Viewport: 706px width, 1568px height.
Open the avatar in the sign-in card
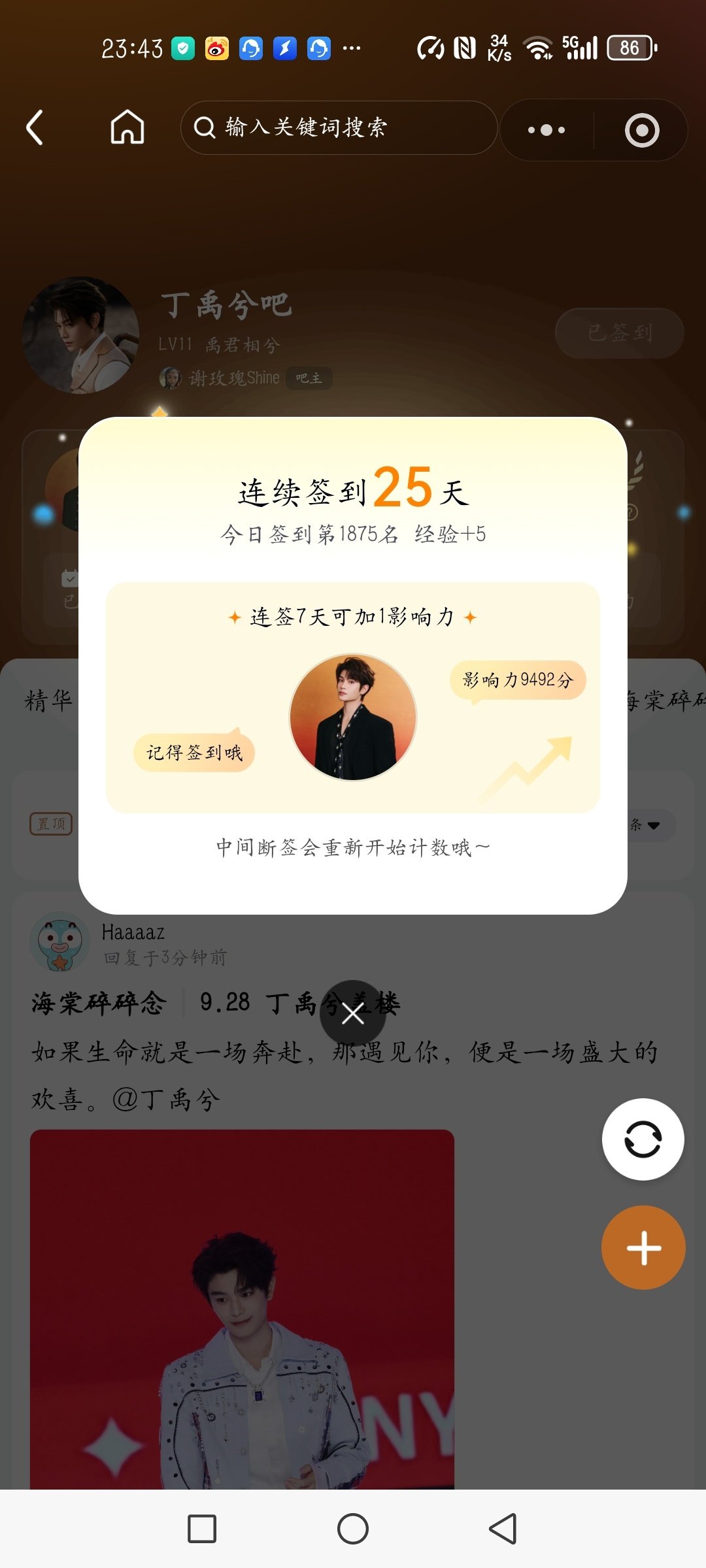pos(353,717)
